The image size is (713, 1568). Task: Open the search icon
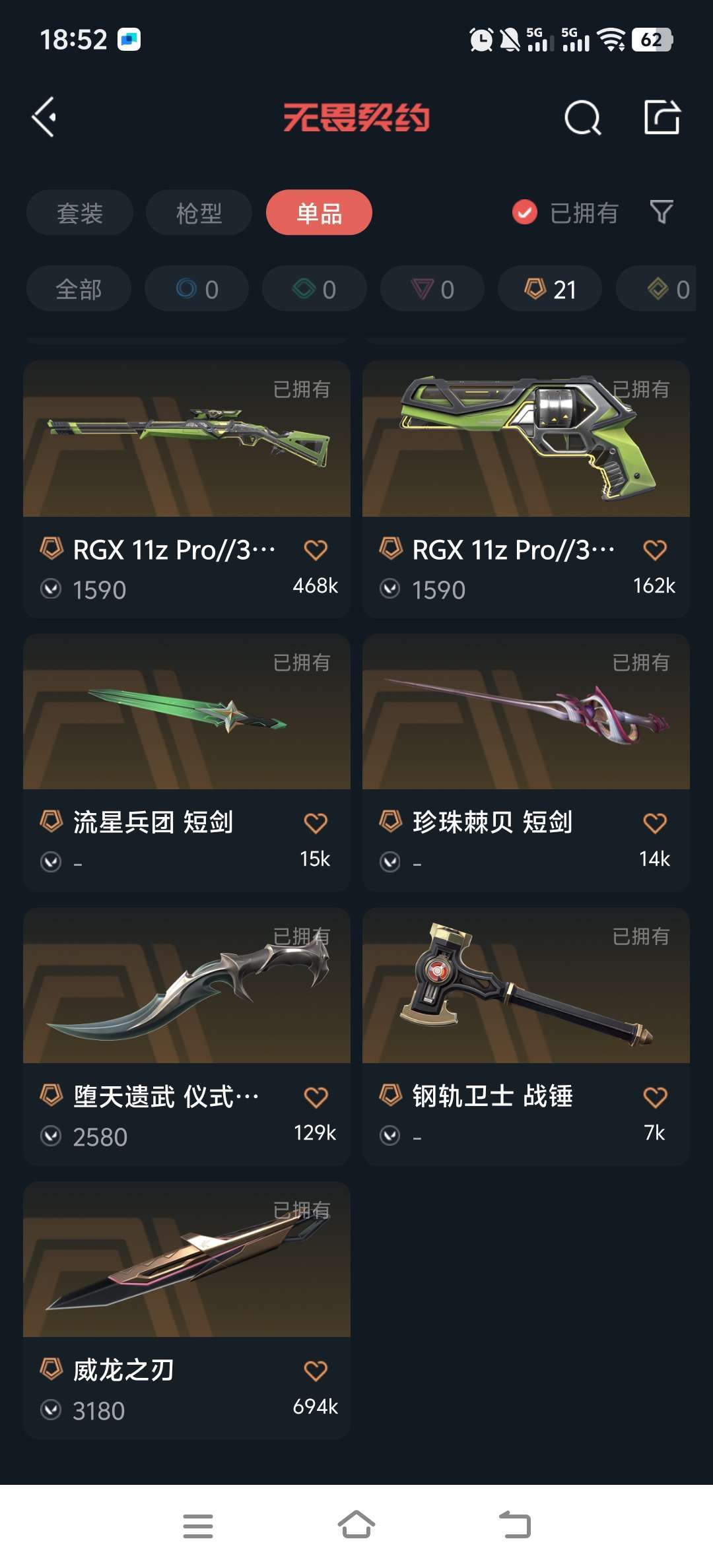(583, 117)
